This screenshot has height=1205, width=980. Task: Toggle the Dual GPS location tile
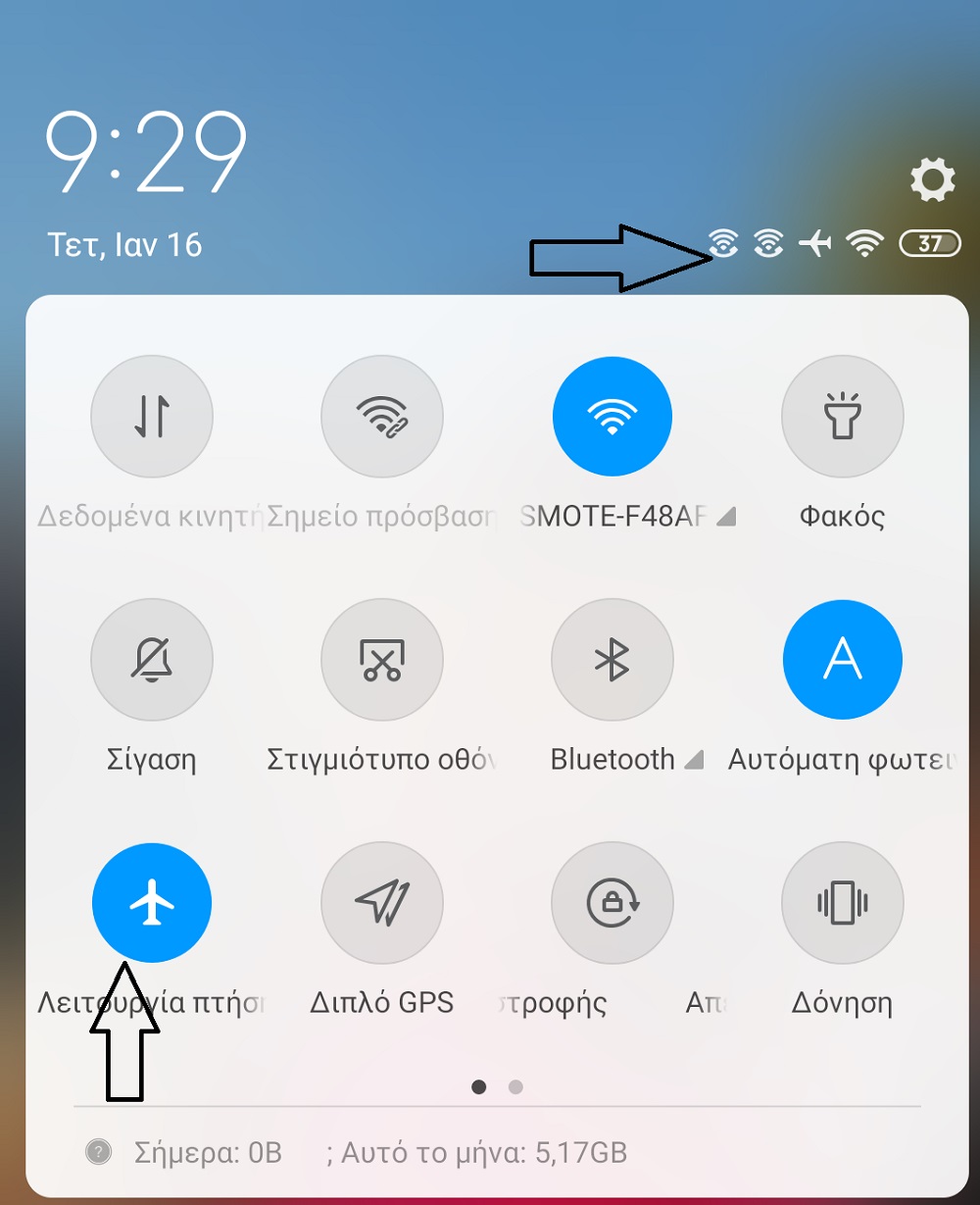point(382,902)
